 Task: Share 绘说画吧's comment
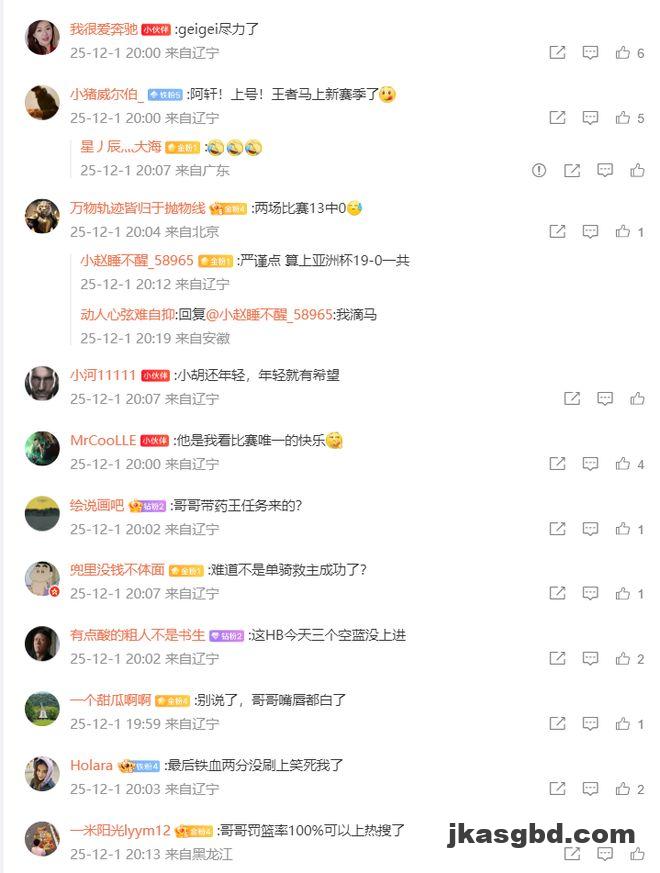(x=558, y=529)
